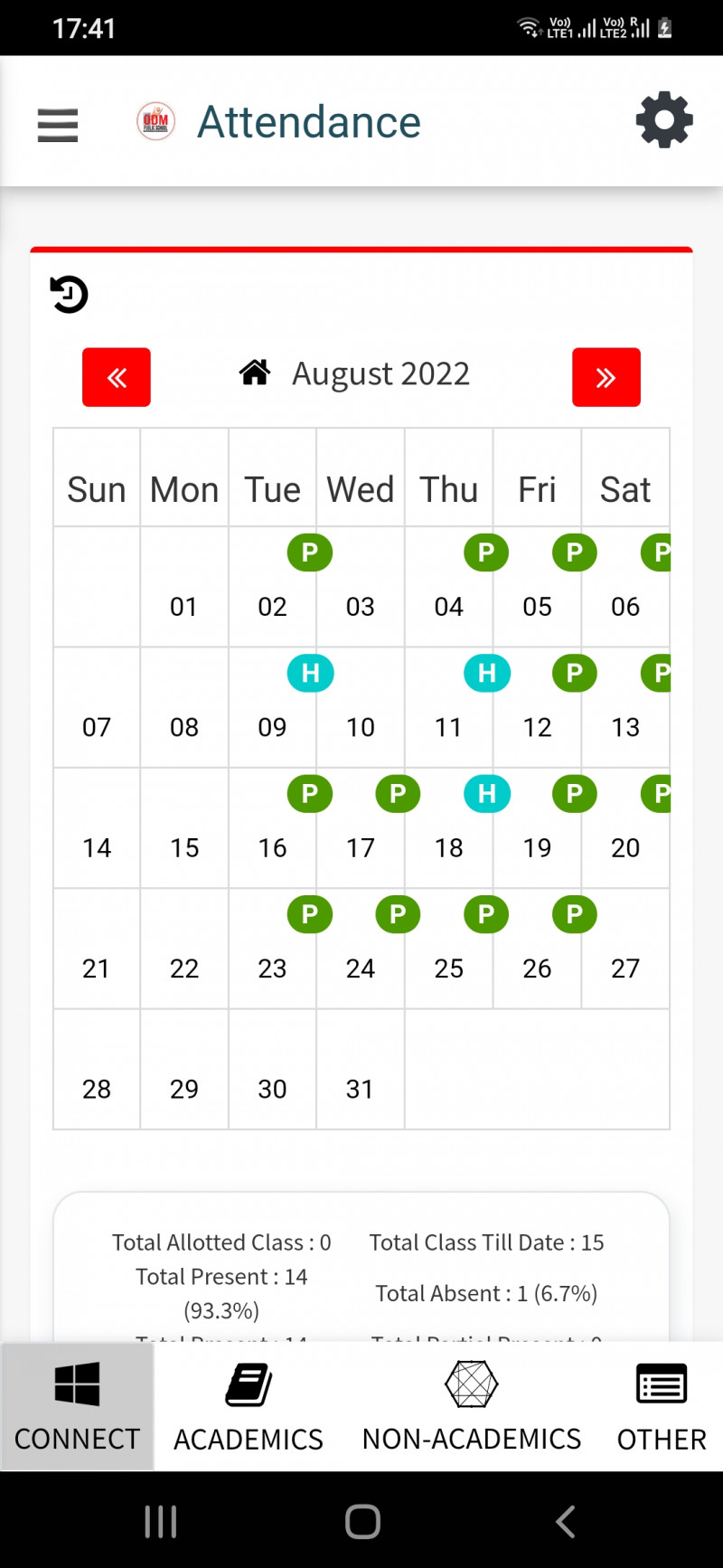Open the hamburger drawer menu
Viewport: 723px width, 1568px height.
coord(58,124)
